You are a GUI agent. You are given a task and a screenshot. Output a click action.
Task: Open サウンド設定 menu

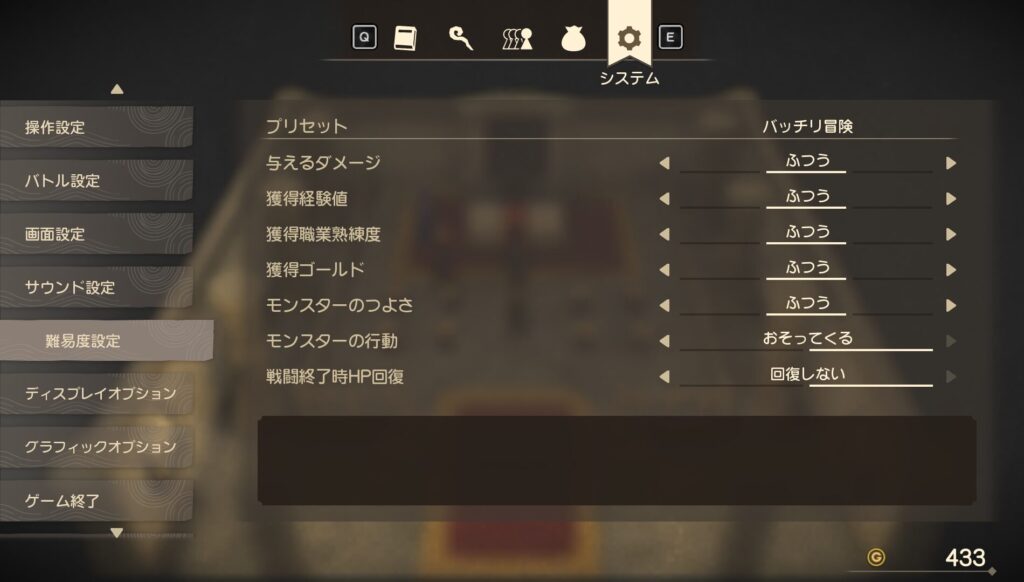[x=96, y=287]
